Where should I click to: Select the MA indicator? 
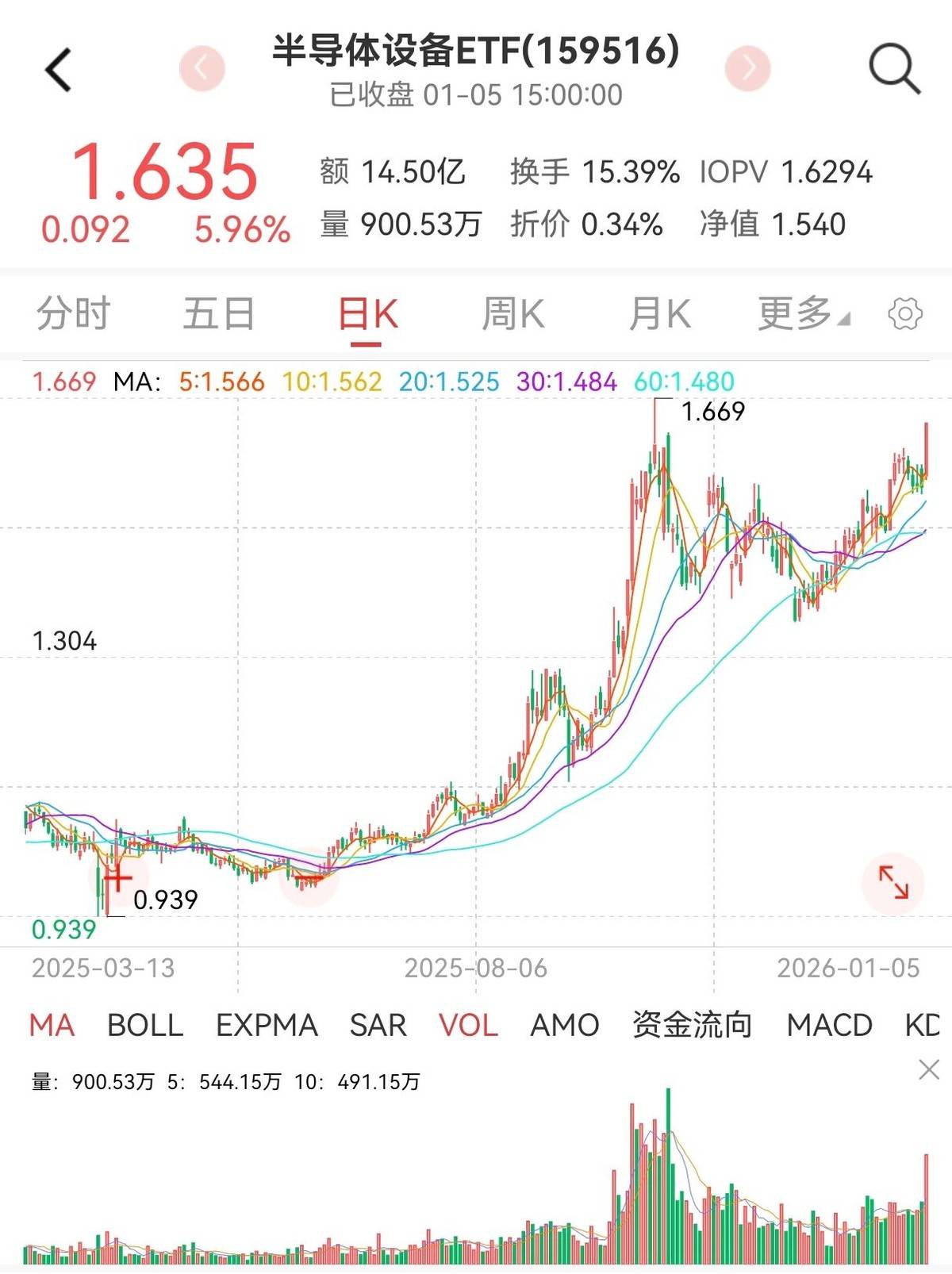(x=52, y=1025)
